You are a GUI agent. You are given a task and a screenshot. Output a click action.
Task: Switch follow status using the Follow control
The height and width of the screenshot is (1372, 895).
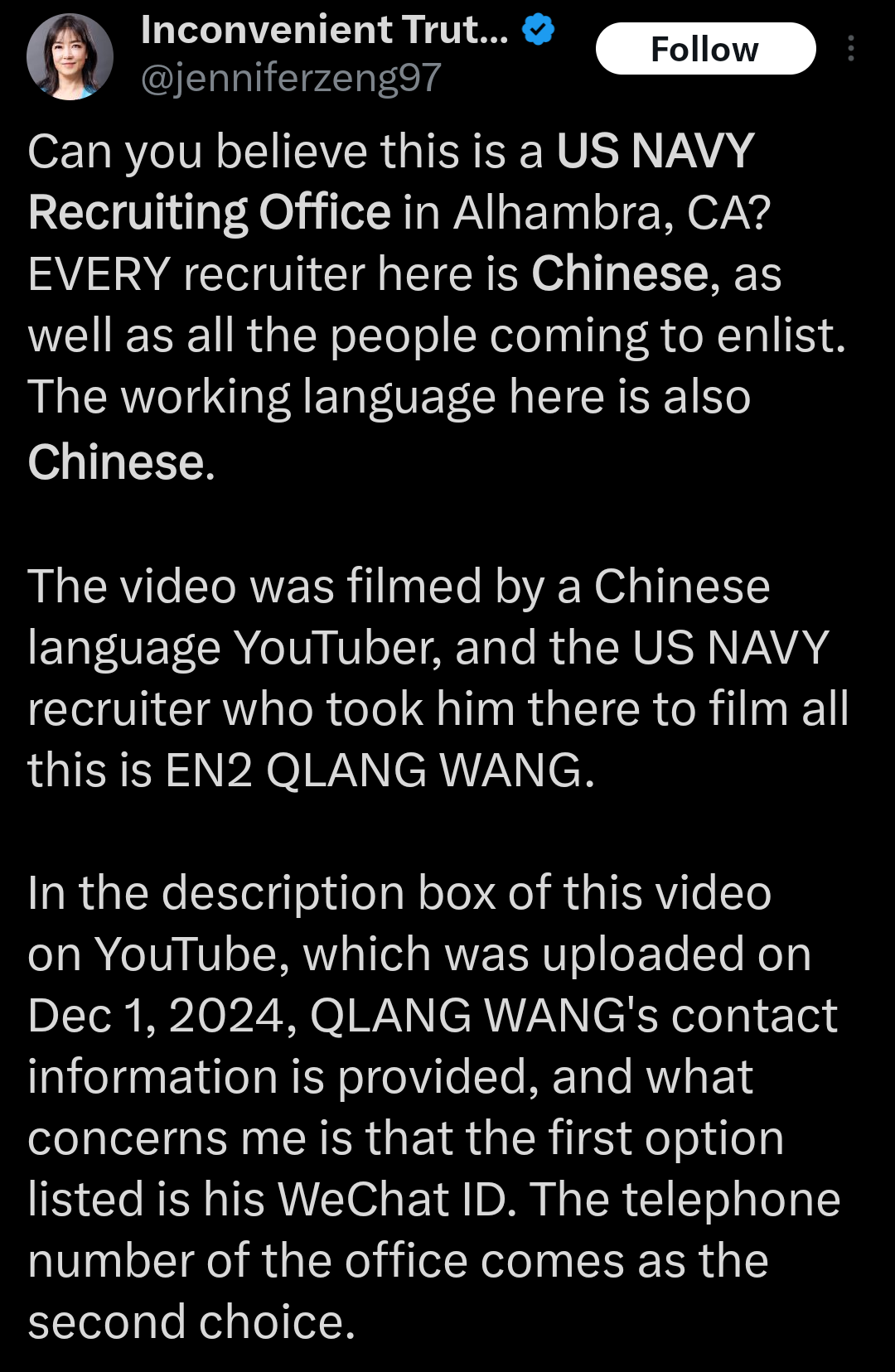[706, 50]
